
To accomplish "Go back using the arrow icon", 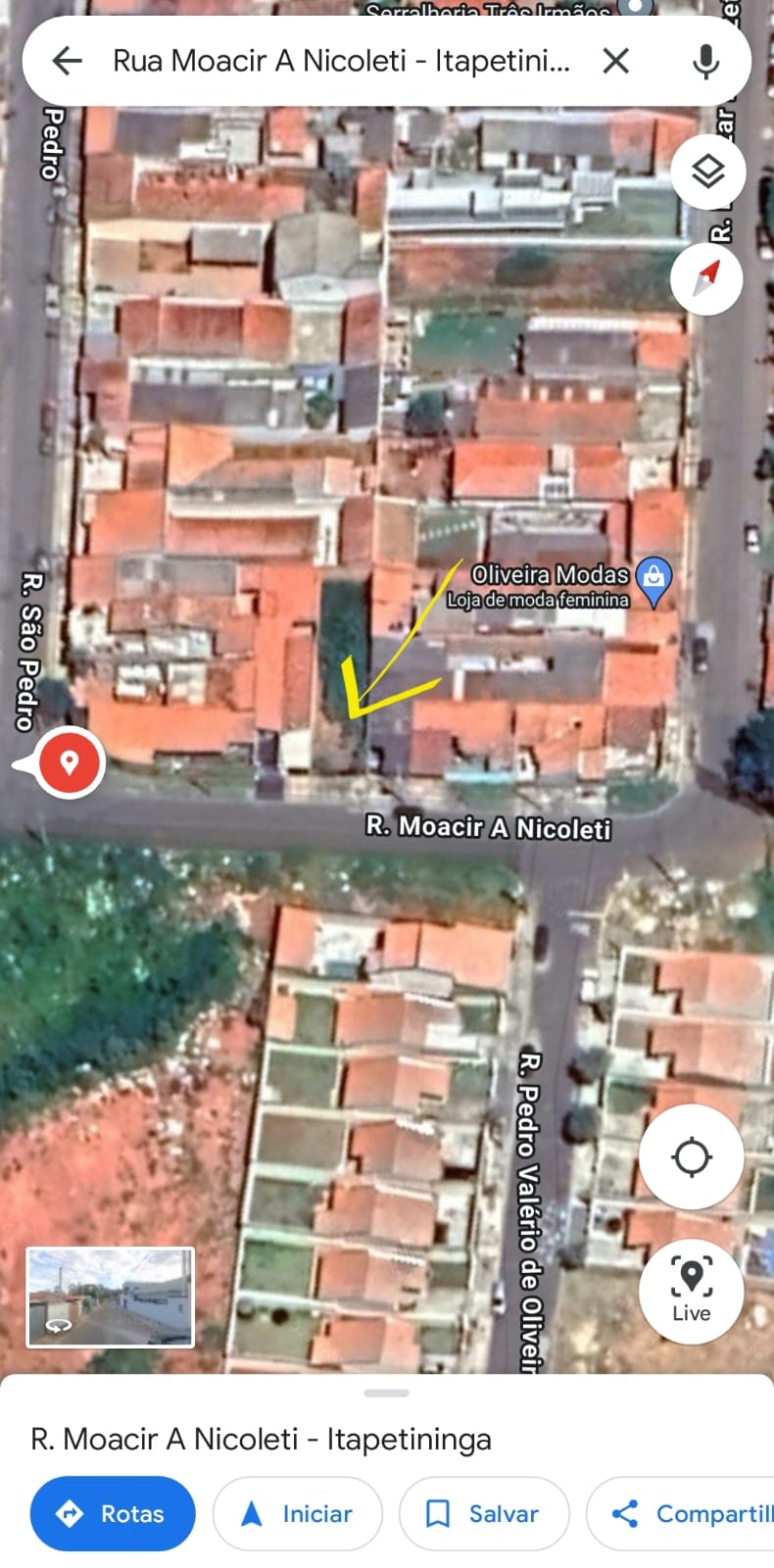I will click(x=67, y=61).
